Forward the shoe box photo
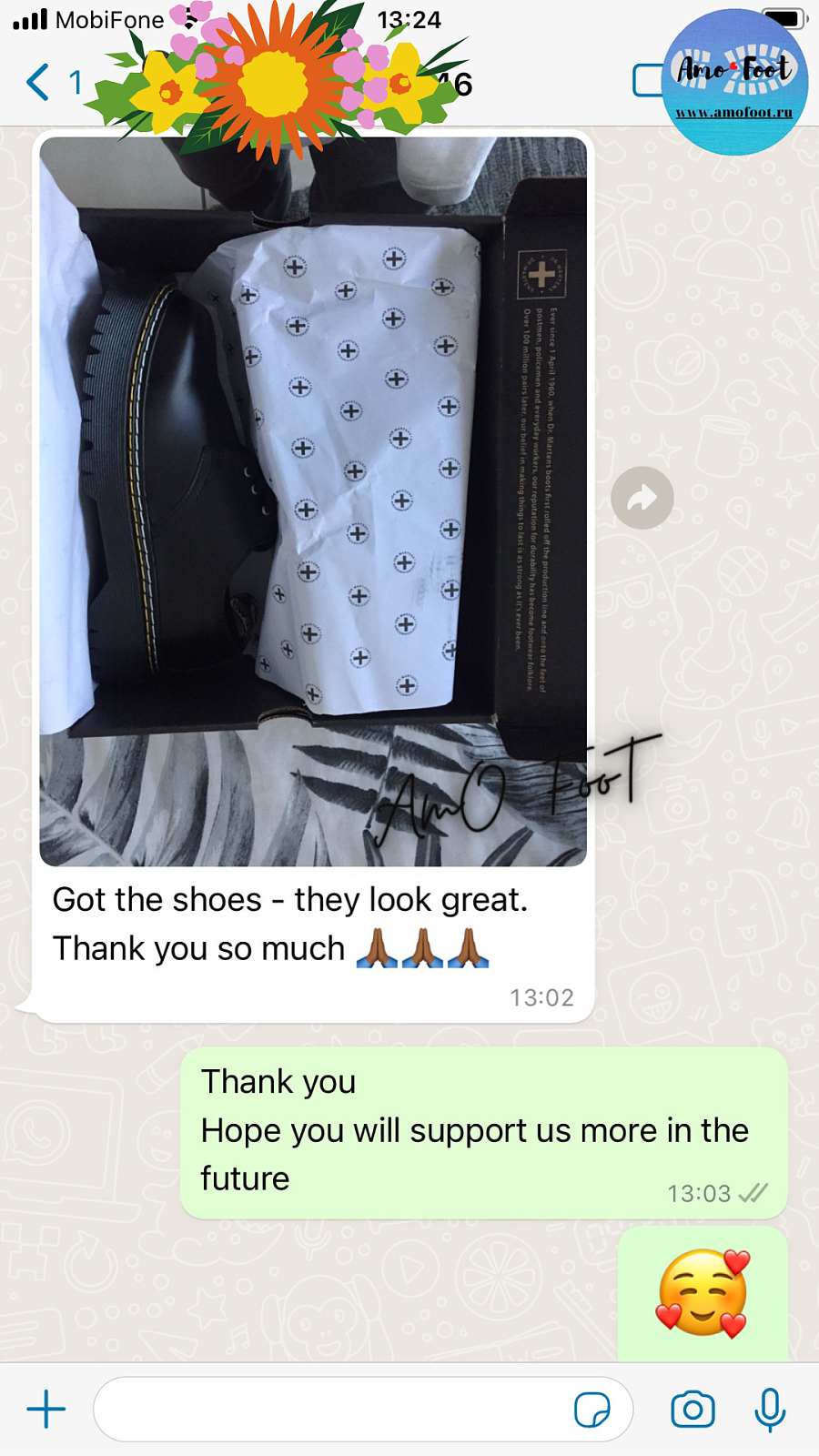Screen dimensions: 819x1456 click(642, 498)
